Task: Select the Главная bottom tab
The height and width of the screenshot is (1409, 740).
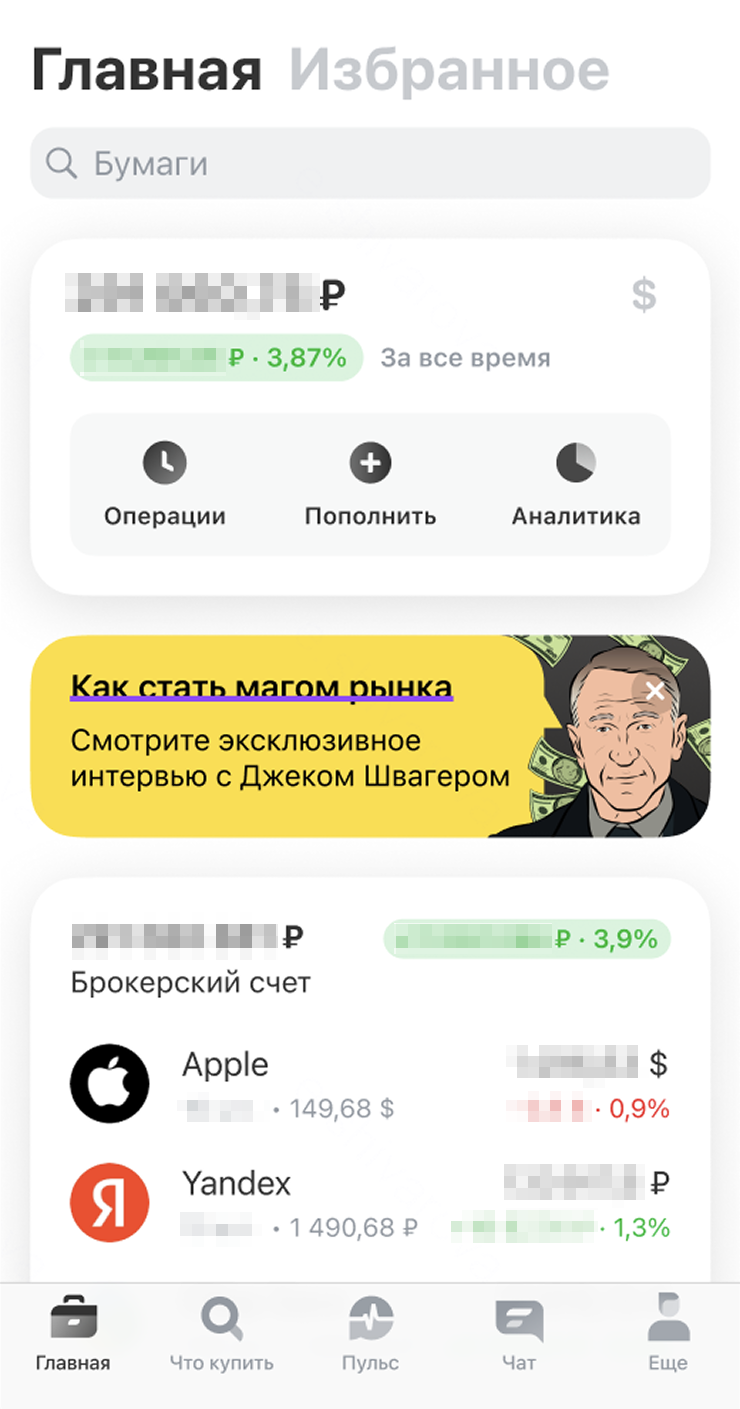Action: click(x=73, y=1335)
